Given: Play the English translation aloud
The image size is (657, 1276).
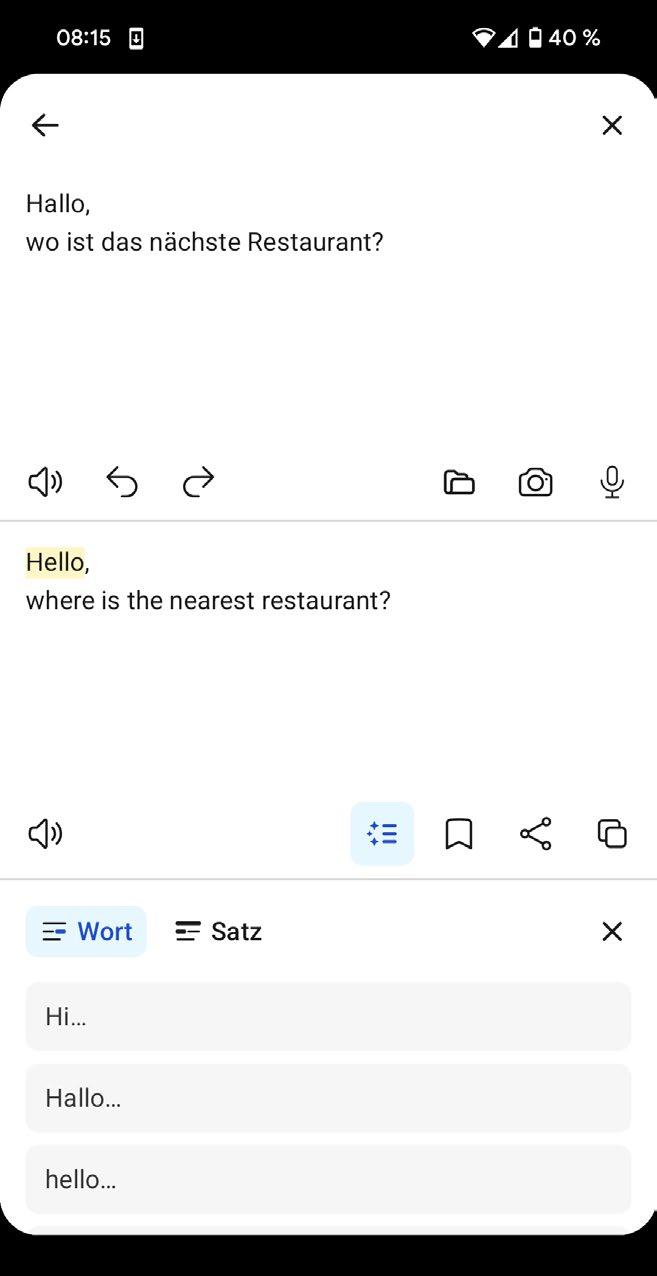Looking at the screenshot, I should pos(45,833).
